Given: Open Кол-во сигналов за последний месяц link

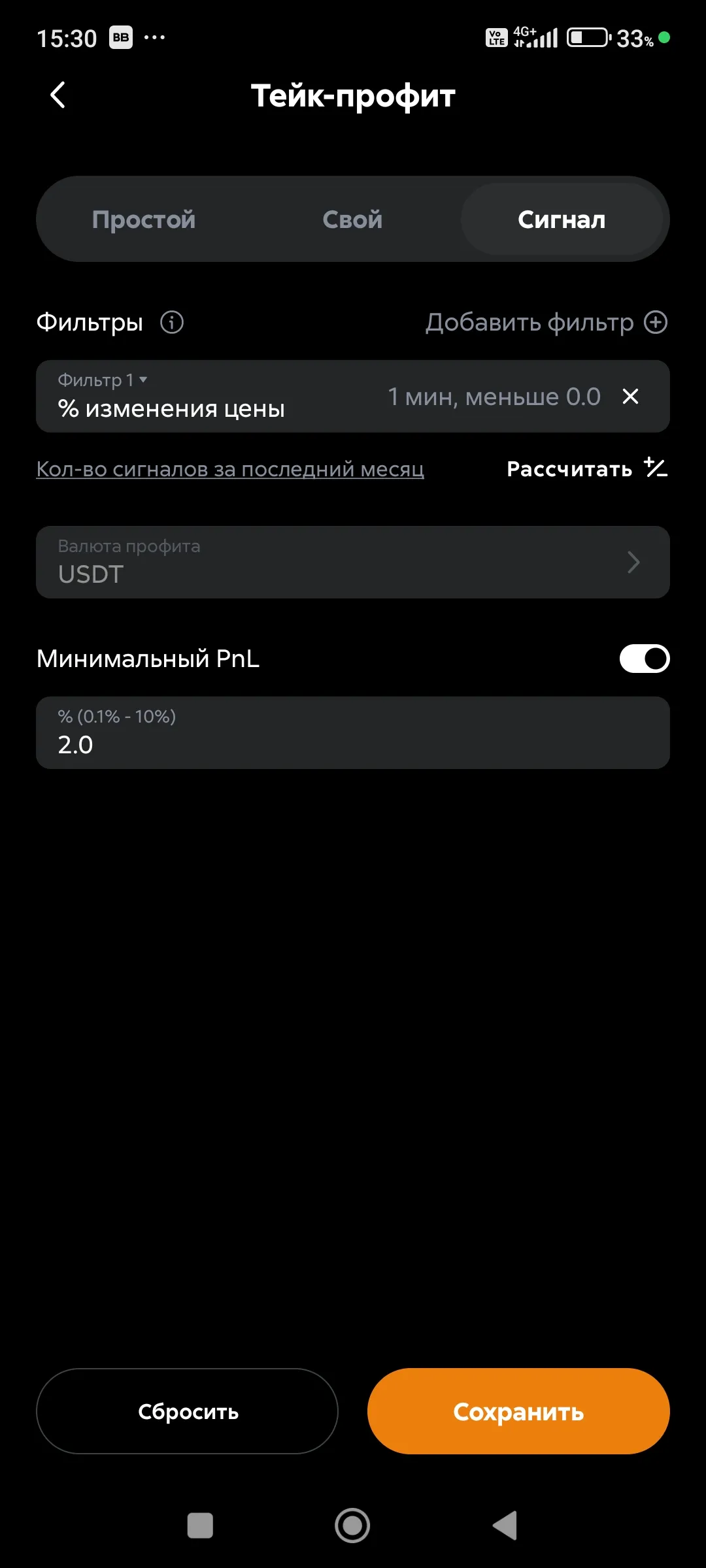Looking at the screenshot, I should point(230,468).
